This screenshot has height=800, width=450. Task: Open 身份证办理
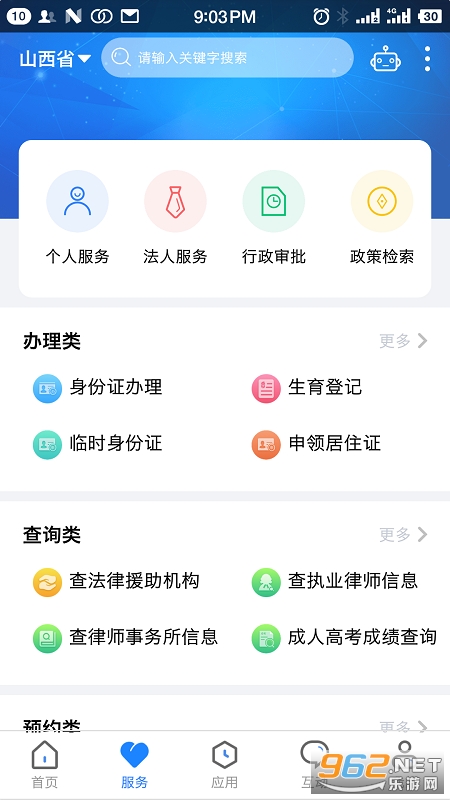(x=97, y=387)
